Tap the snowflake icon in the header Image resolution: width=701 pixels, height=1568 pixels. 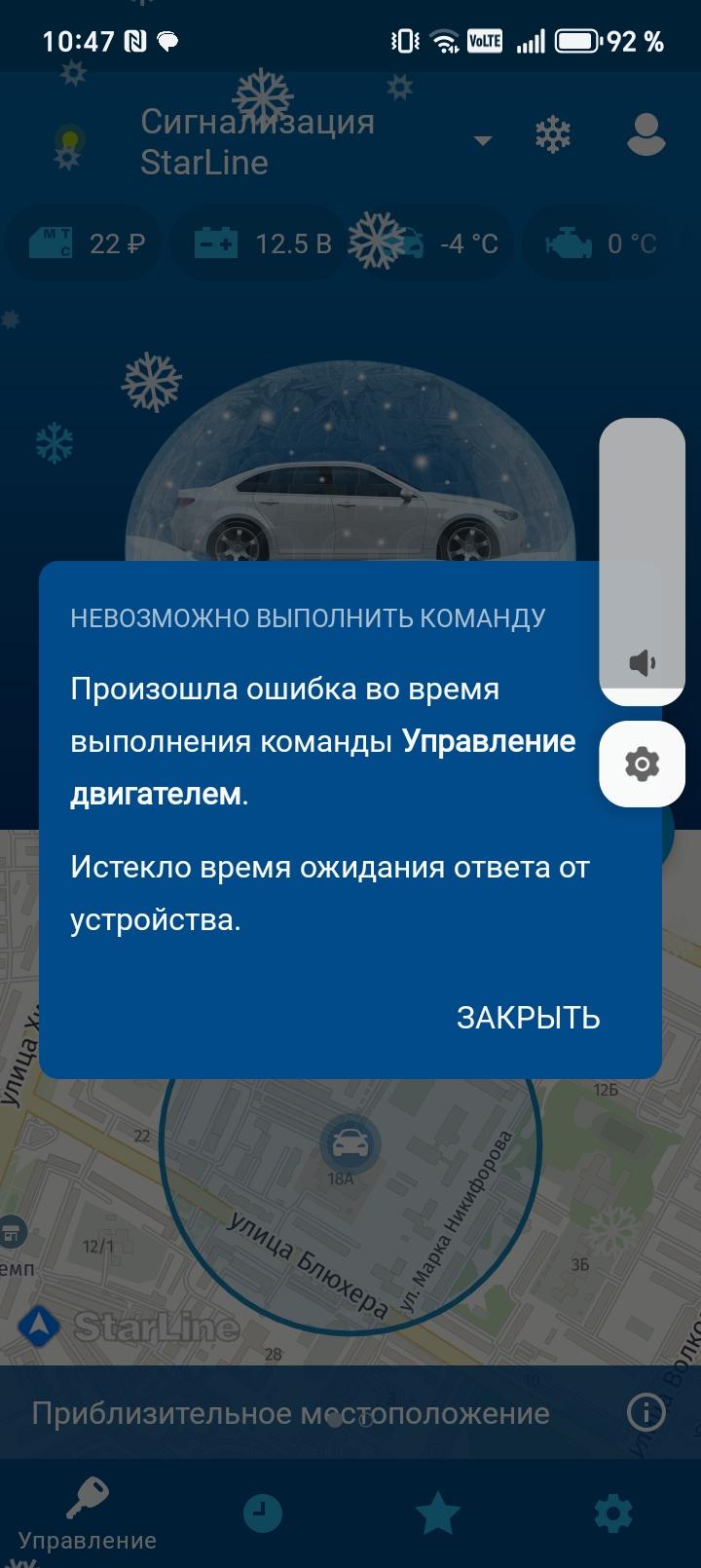tap(553, 136)
